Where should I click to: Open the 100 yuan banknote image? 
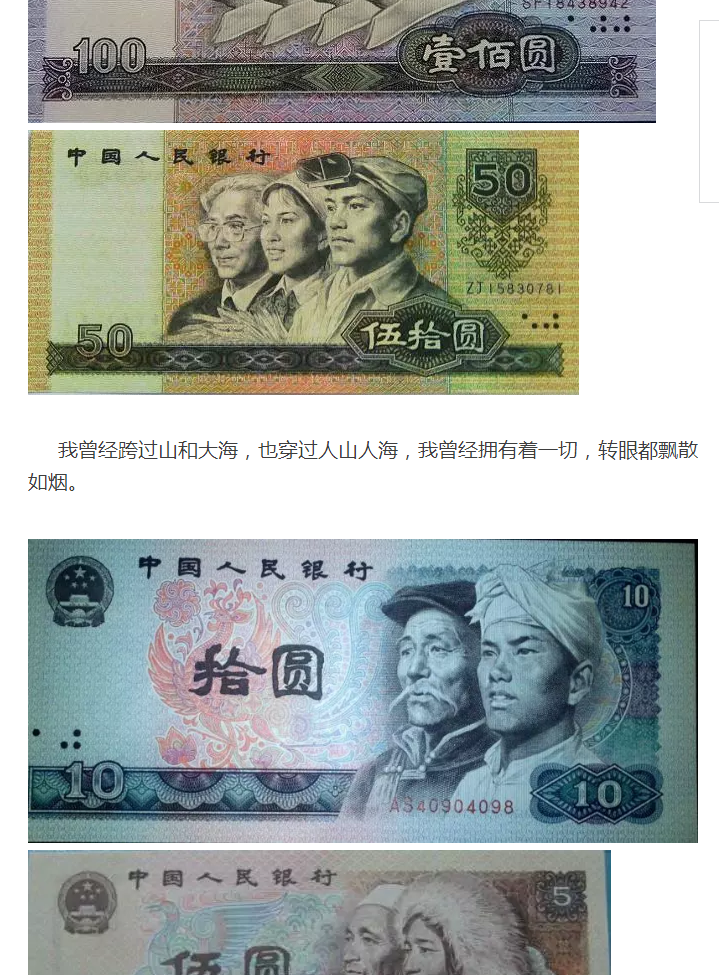[341, 60]
